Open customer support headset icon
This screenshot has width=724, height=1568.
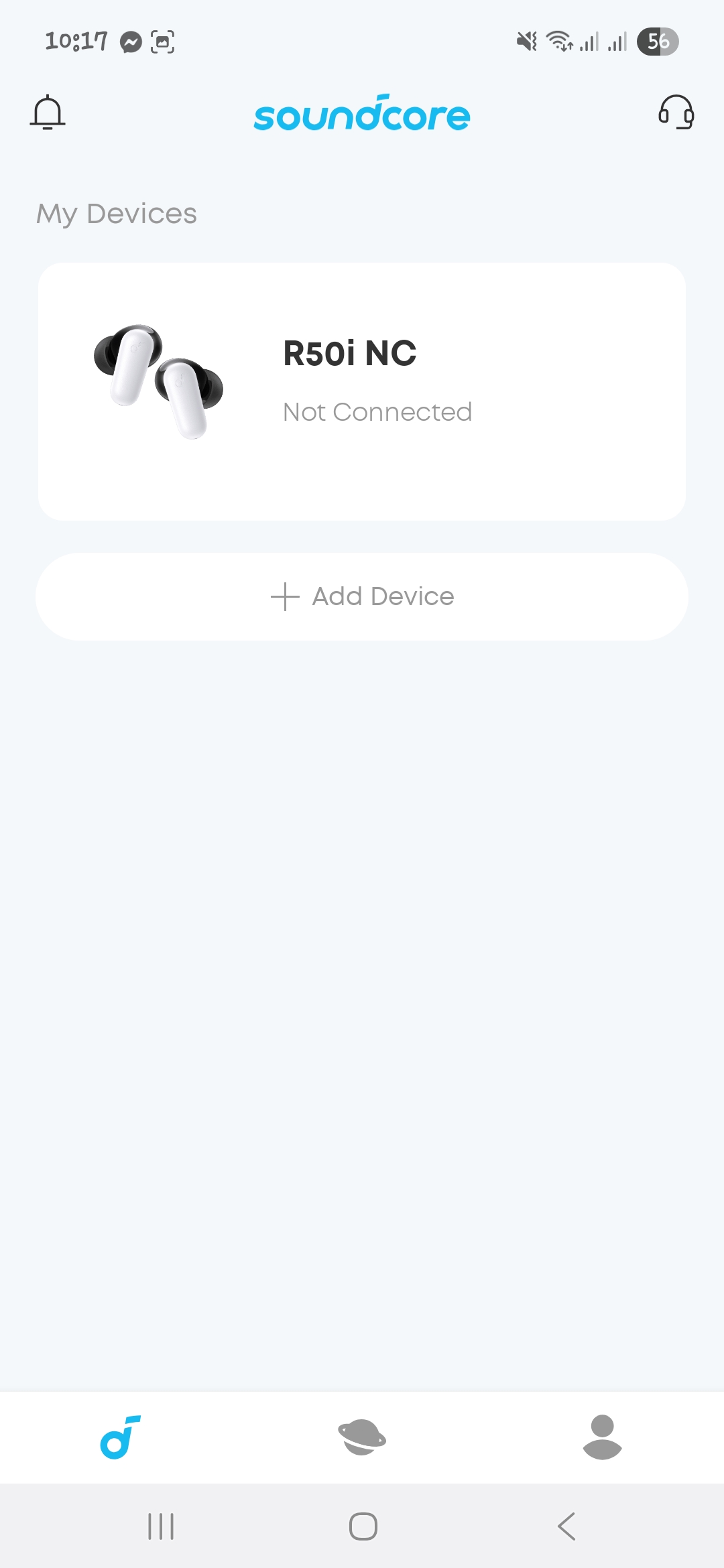675,112
